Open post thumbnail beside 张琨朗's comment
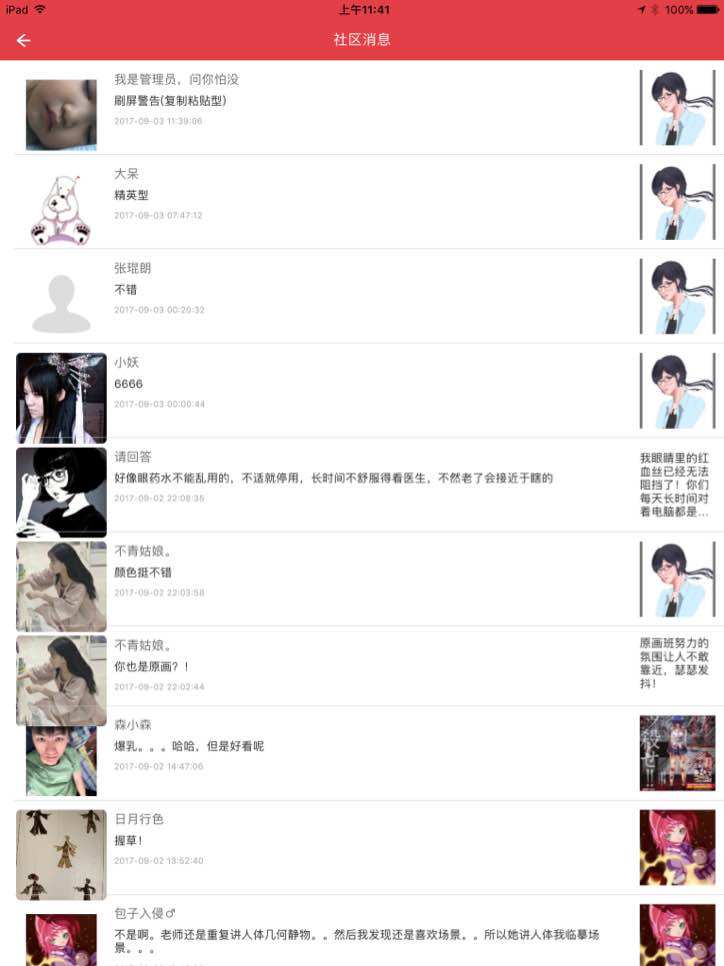 click(677, 297)
